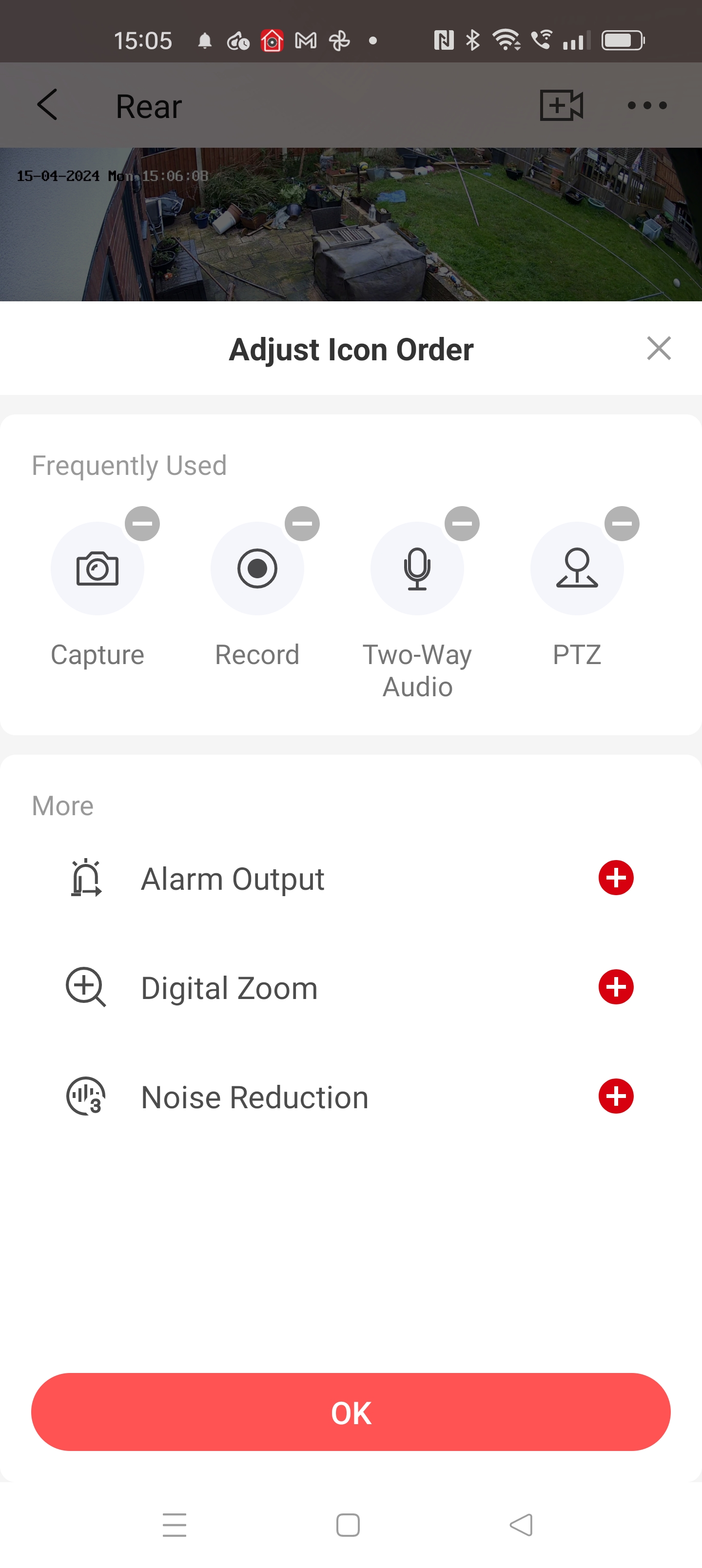Close the Adjust Icon Order panel
The image size is (702, 1568).
pos(658,349)
